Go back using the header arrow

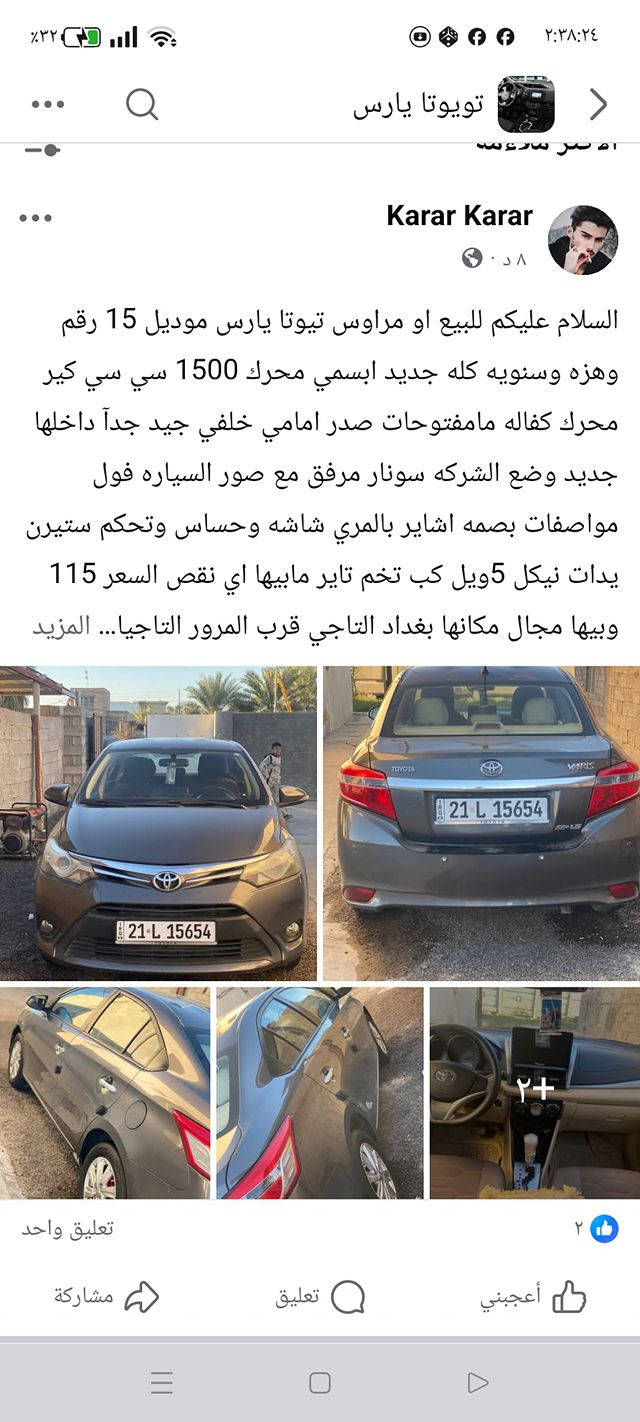coord(598,104)
